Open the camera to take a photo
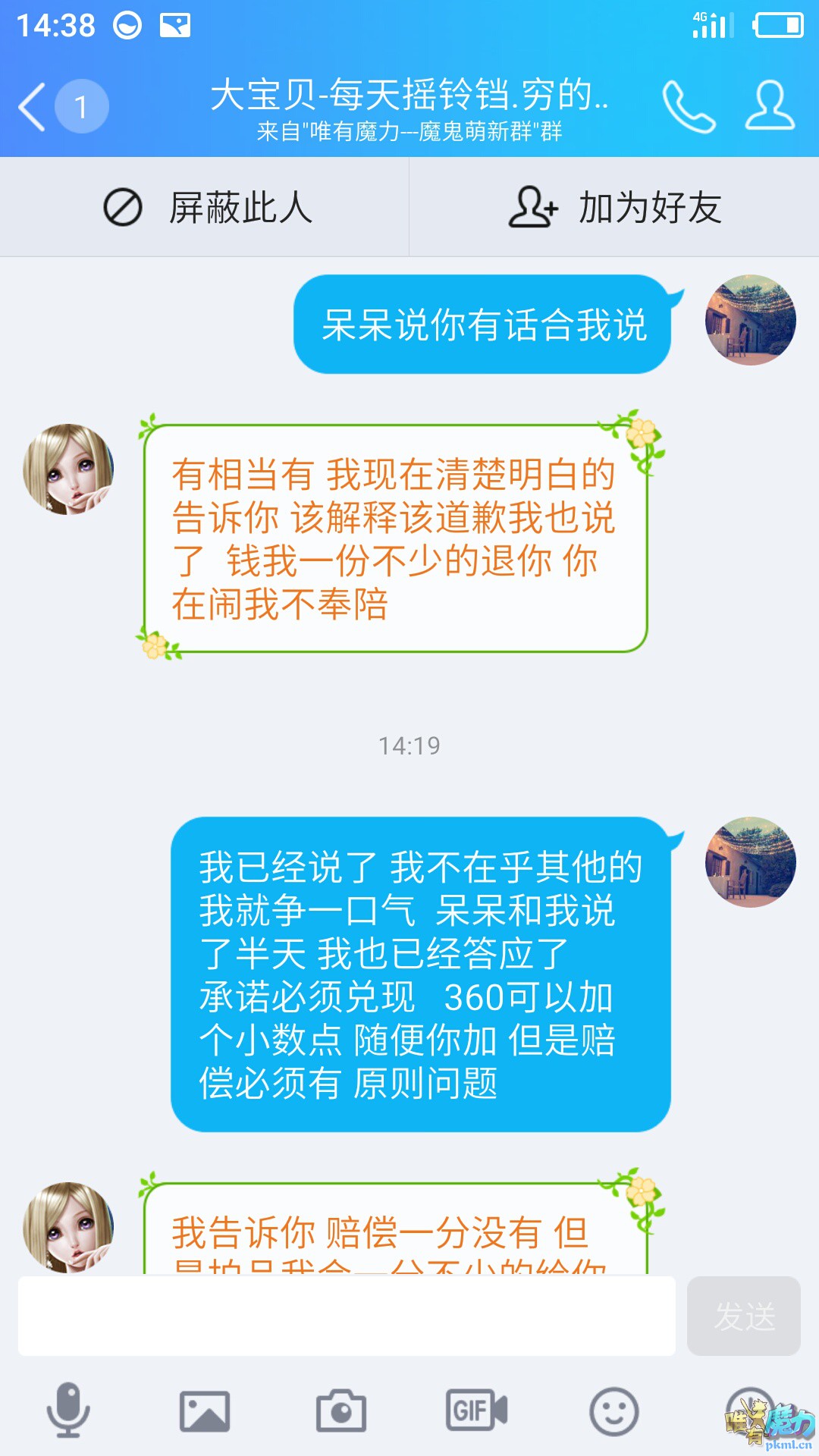 [340, 1410]
